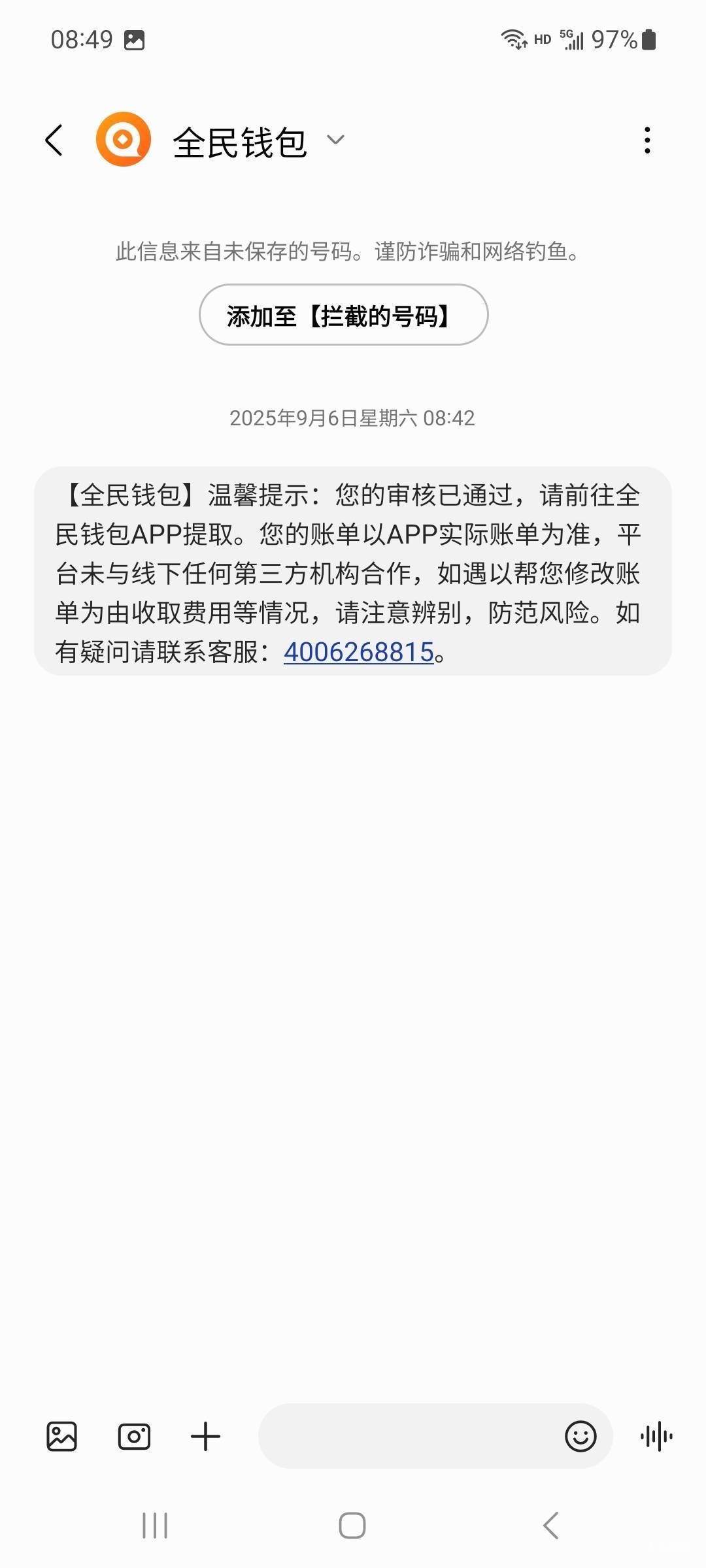Open the camera to attach a photo
This screenshot has height=1568, width=706.
coord(134,1436)
